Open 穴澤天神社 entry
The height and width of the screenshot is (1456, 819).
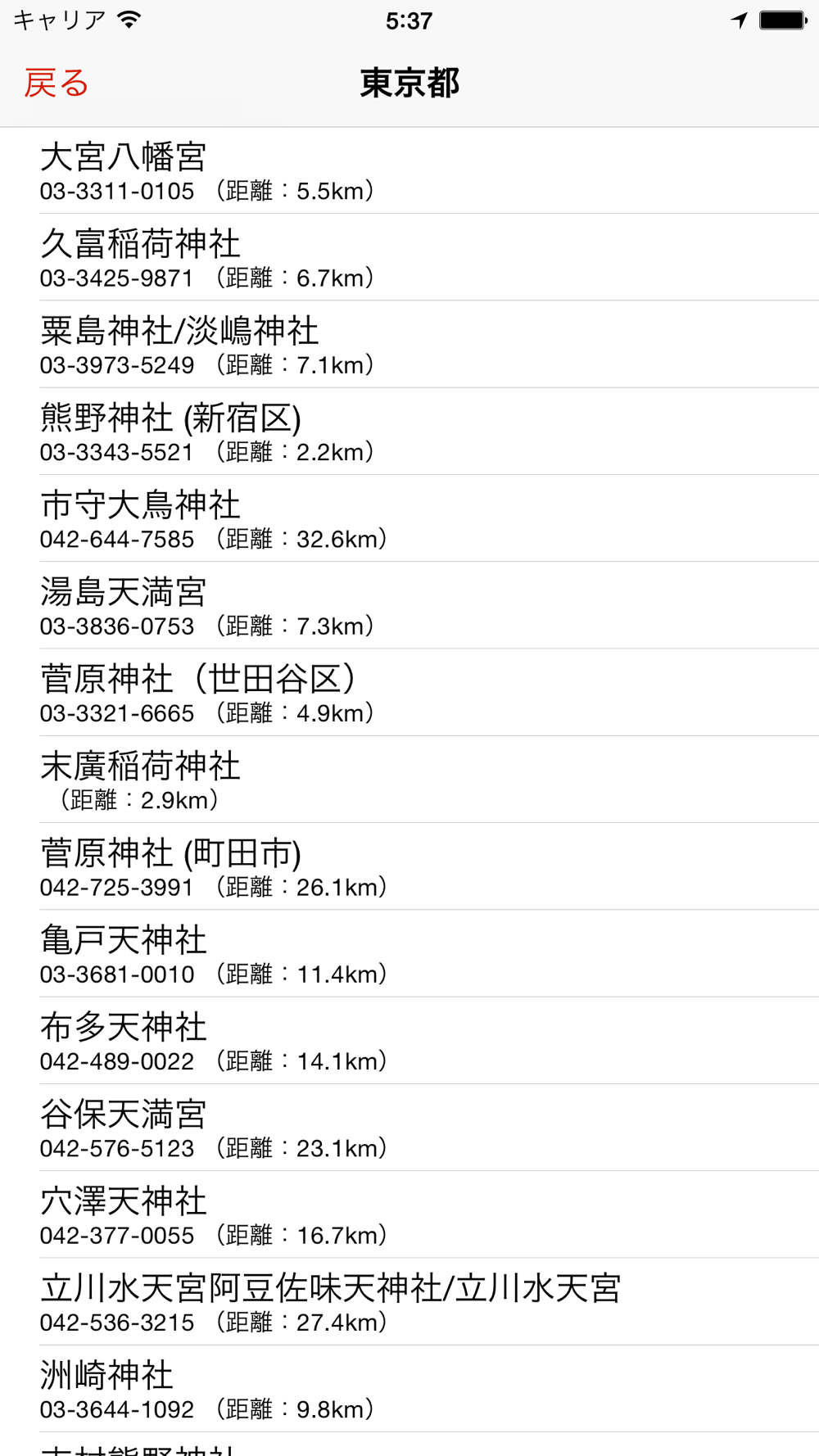point(409,1214)
